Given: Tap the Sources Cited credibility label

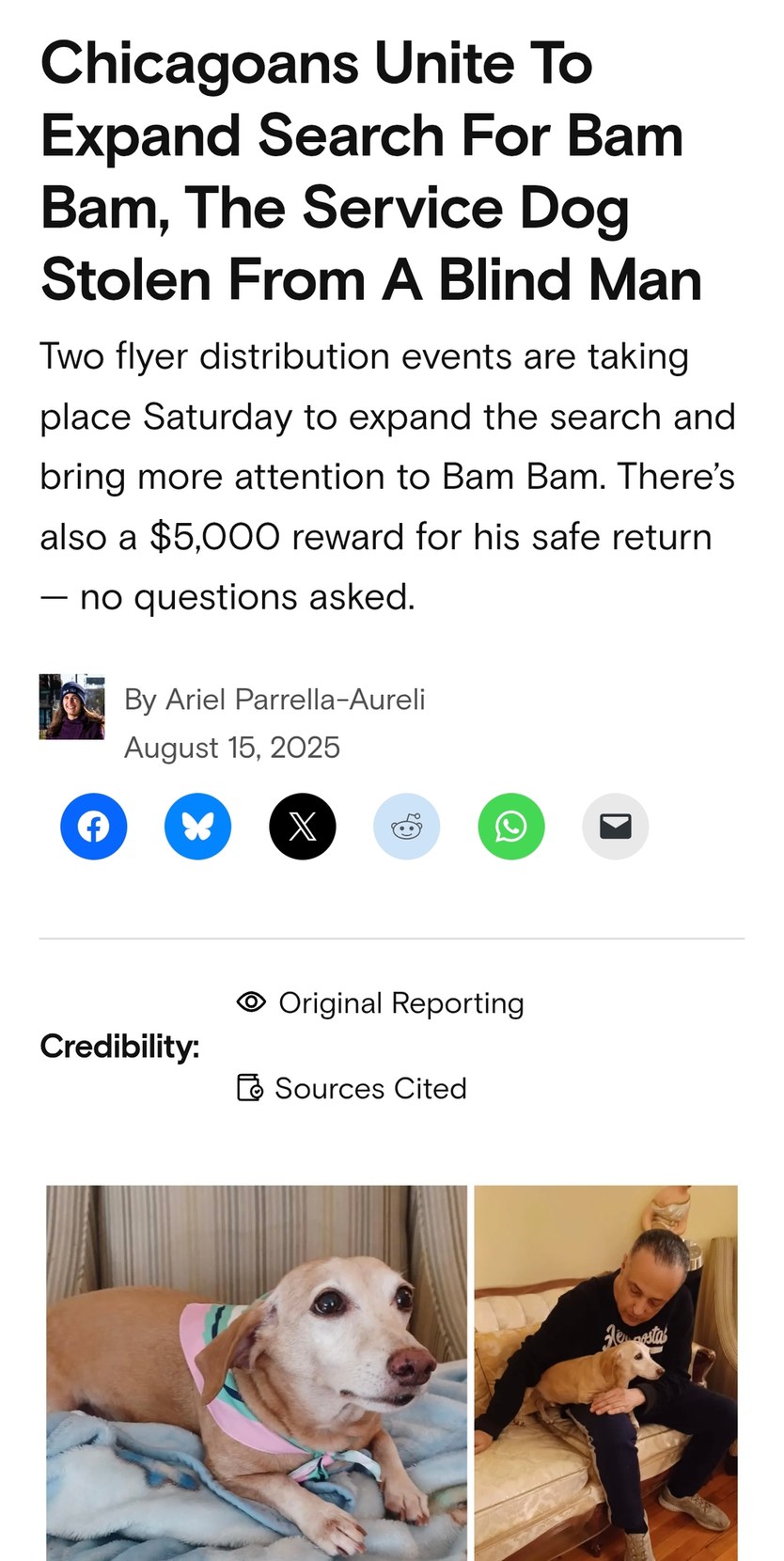Looking at the screenshot, I should [x=353, y=1088].
